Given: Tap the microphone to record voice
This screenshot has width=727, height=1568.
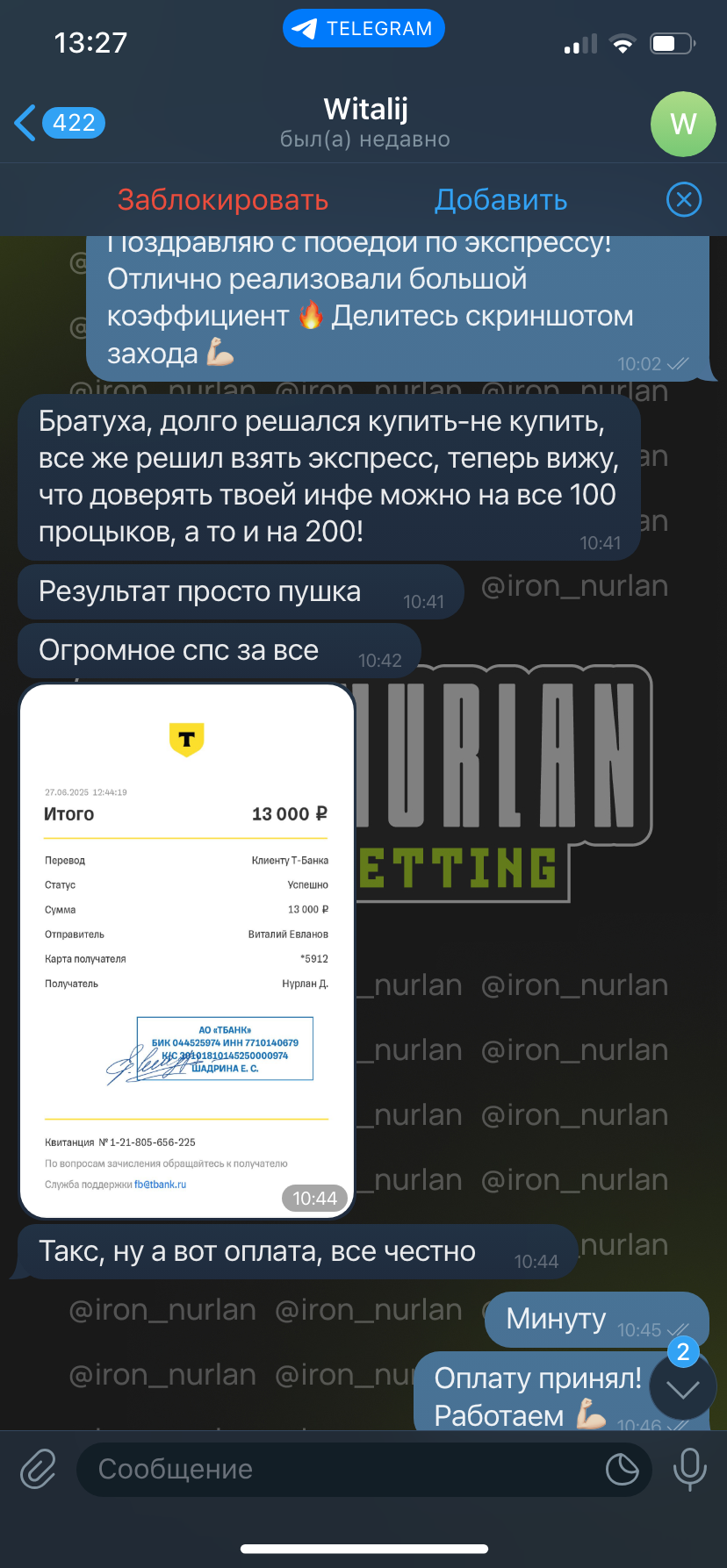Looking at the screenshot, I should pos(689,1469).
